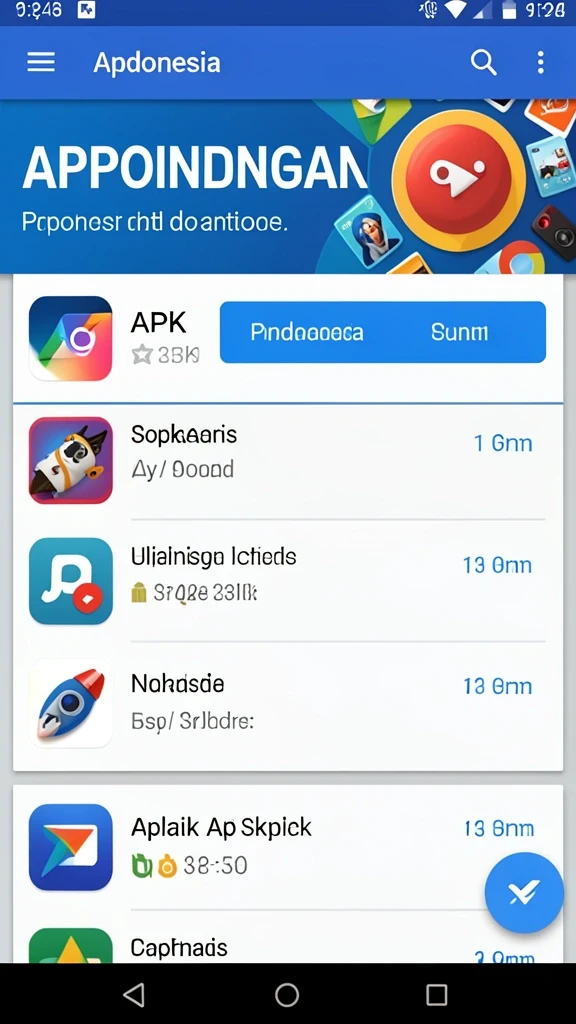Open the three-dot overflow menu

coord(540,63)
